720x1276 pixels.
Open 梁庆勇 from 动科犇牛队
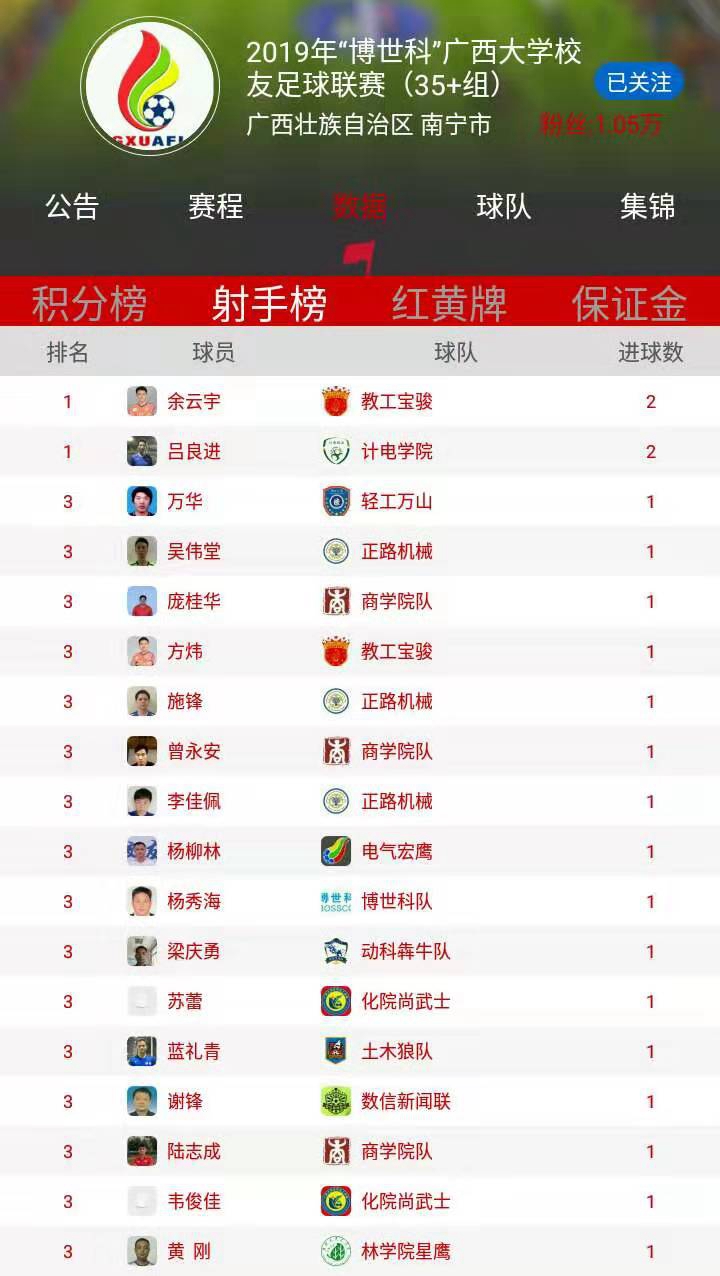pyautogui.click(x=194, y=952)
